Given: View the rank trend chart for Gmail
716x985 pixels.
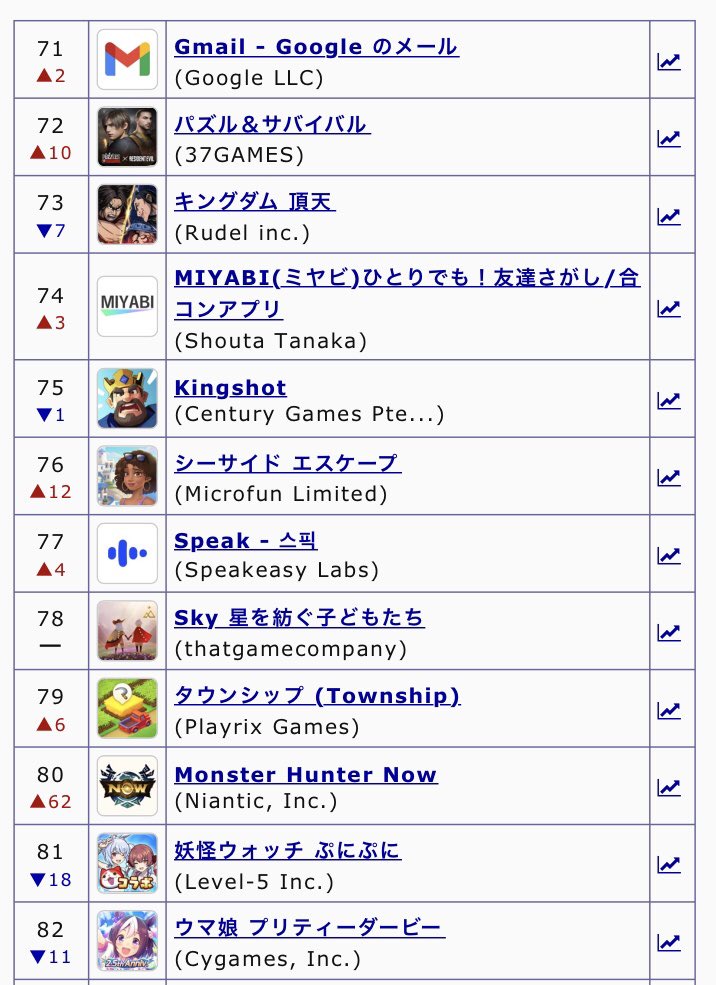Looking at the screenshot, I should coord(669,61).
